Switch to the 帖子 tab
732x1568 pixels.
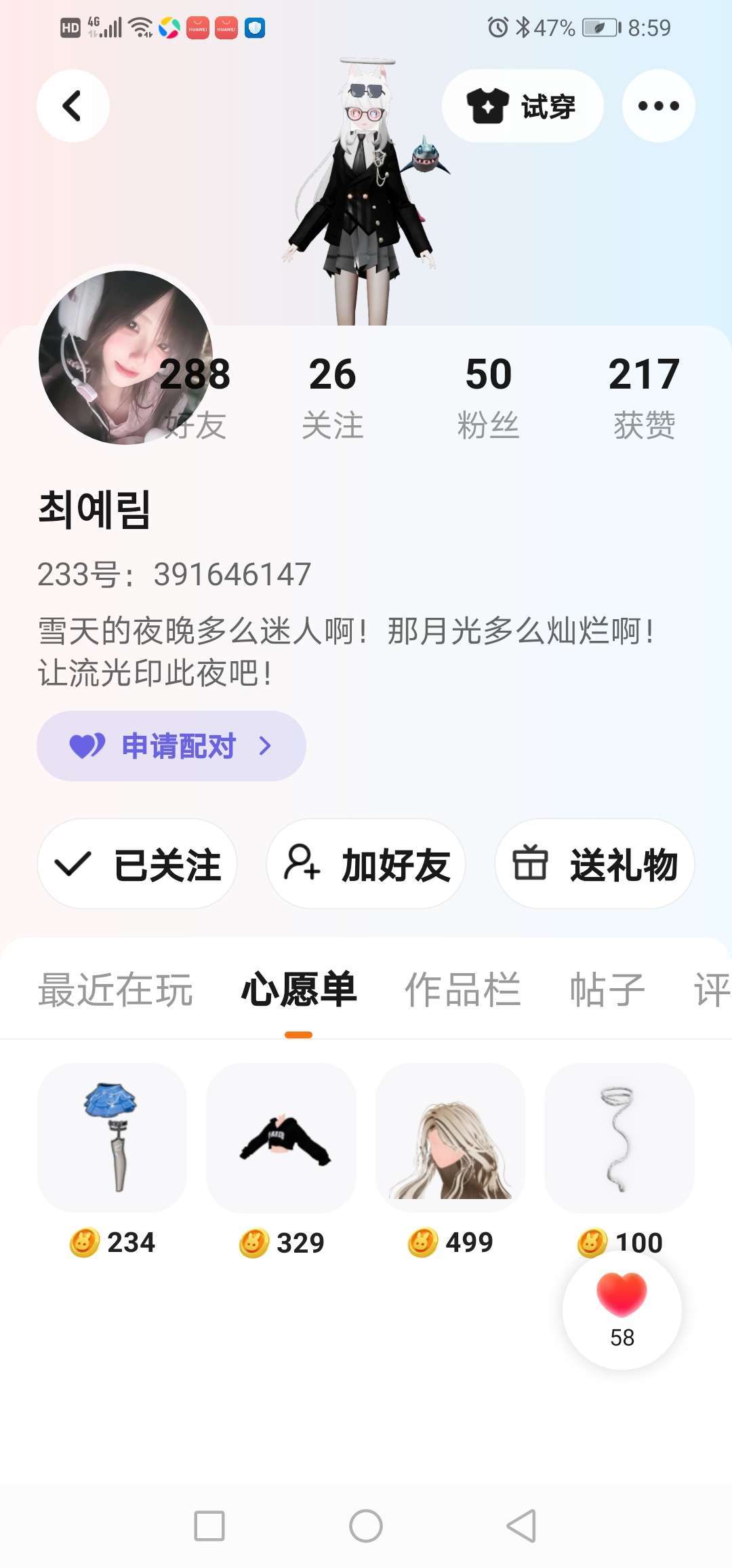(x=607, y=989)
